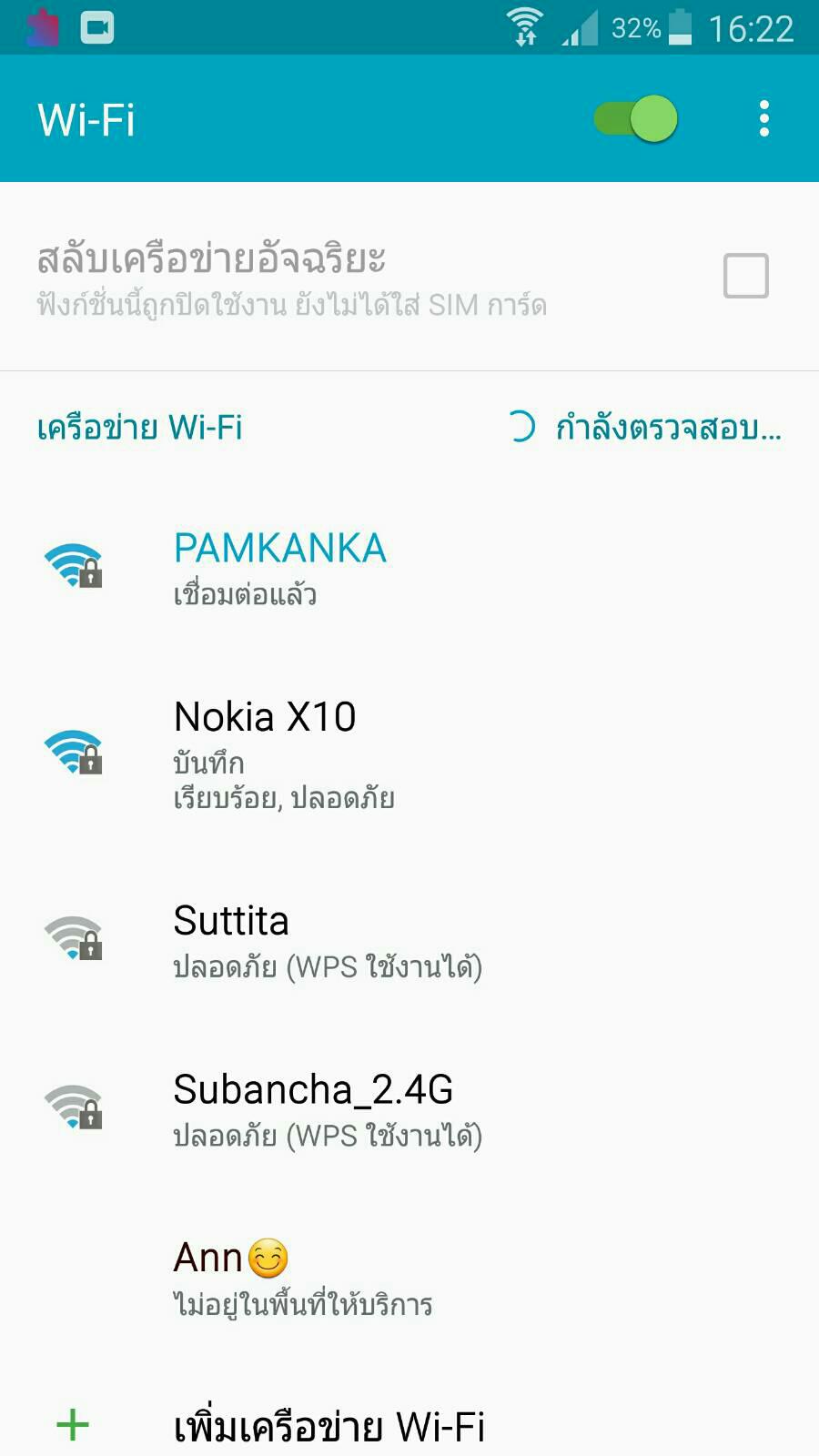Open the connected PAMKANKA network
The width and height of the screenshot is (819, 1456).
pyautogui.click(x=409, y=568)
